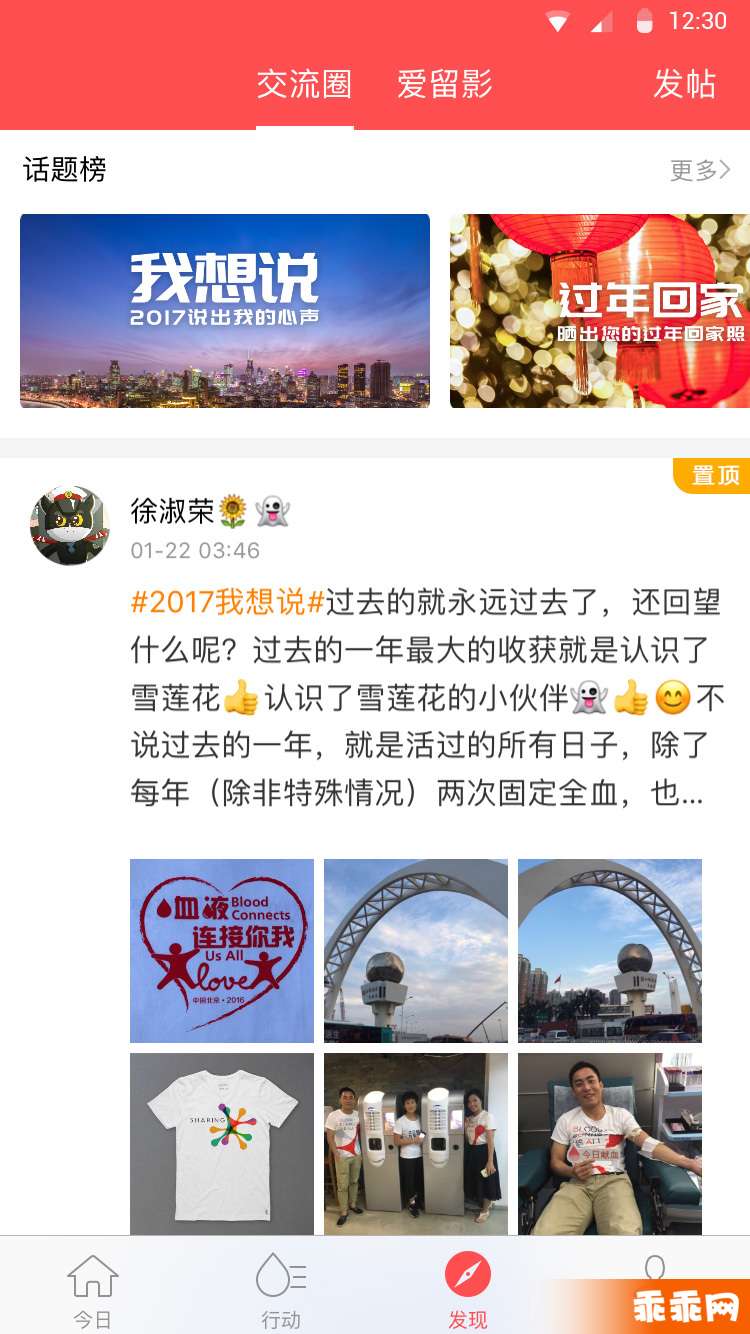
Task: Open 更多 in the 话题榜 section
Action: coord(700,171)
